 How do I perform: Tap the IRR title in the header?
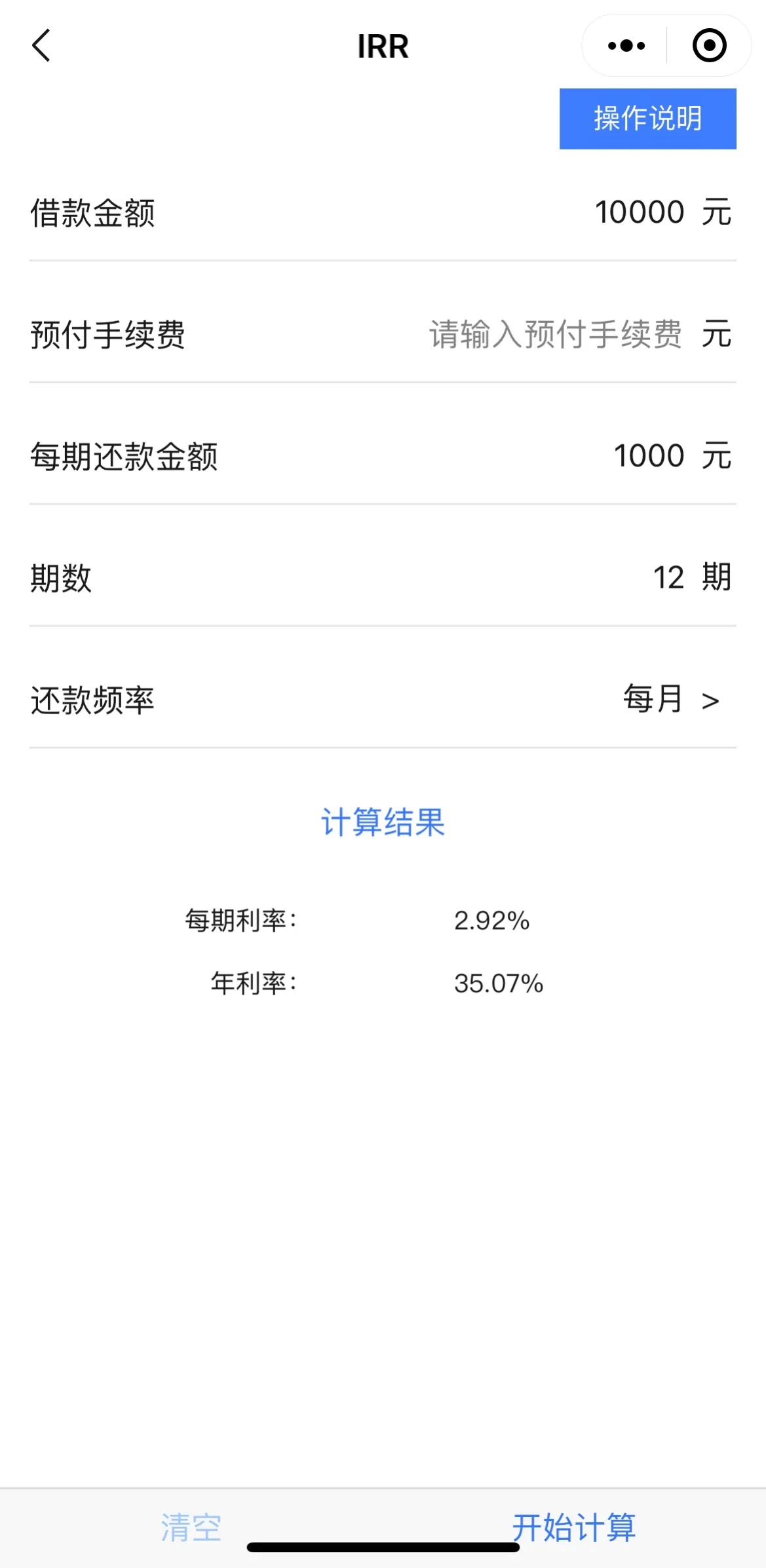(x=383, y=46)
